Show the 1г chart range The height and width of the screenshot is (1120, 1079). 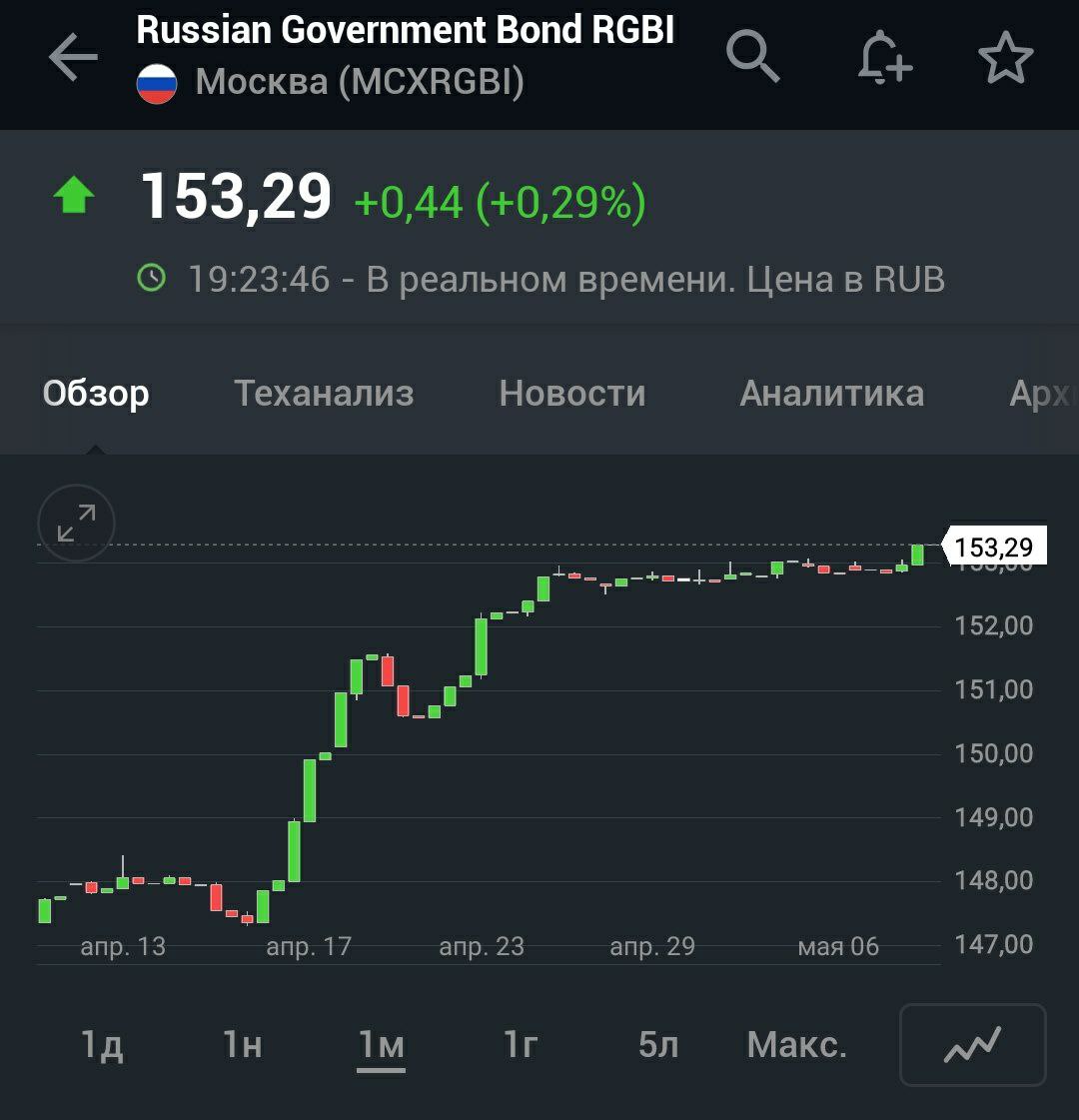tap(522, 1045)
